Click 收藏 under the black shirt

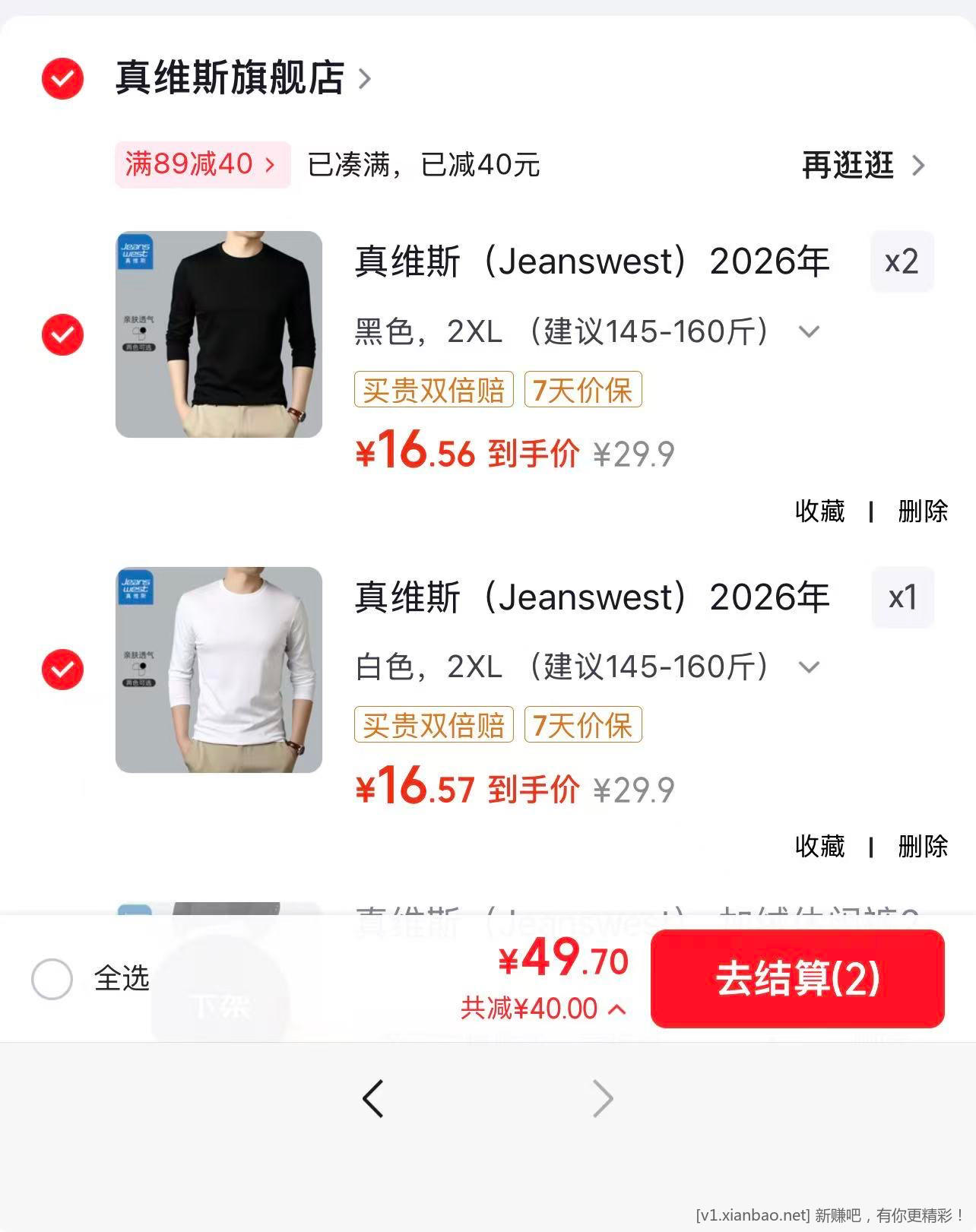tap(821, 512)
